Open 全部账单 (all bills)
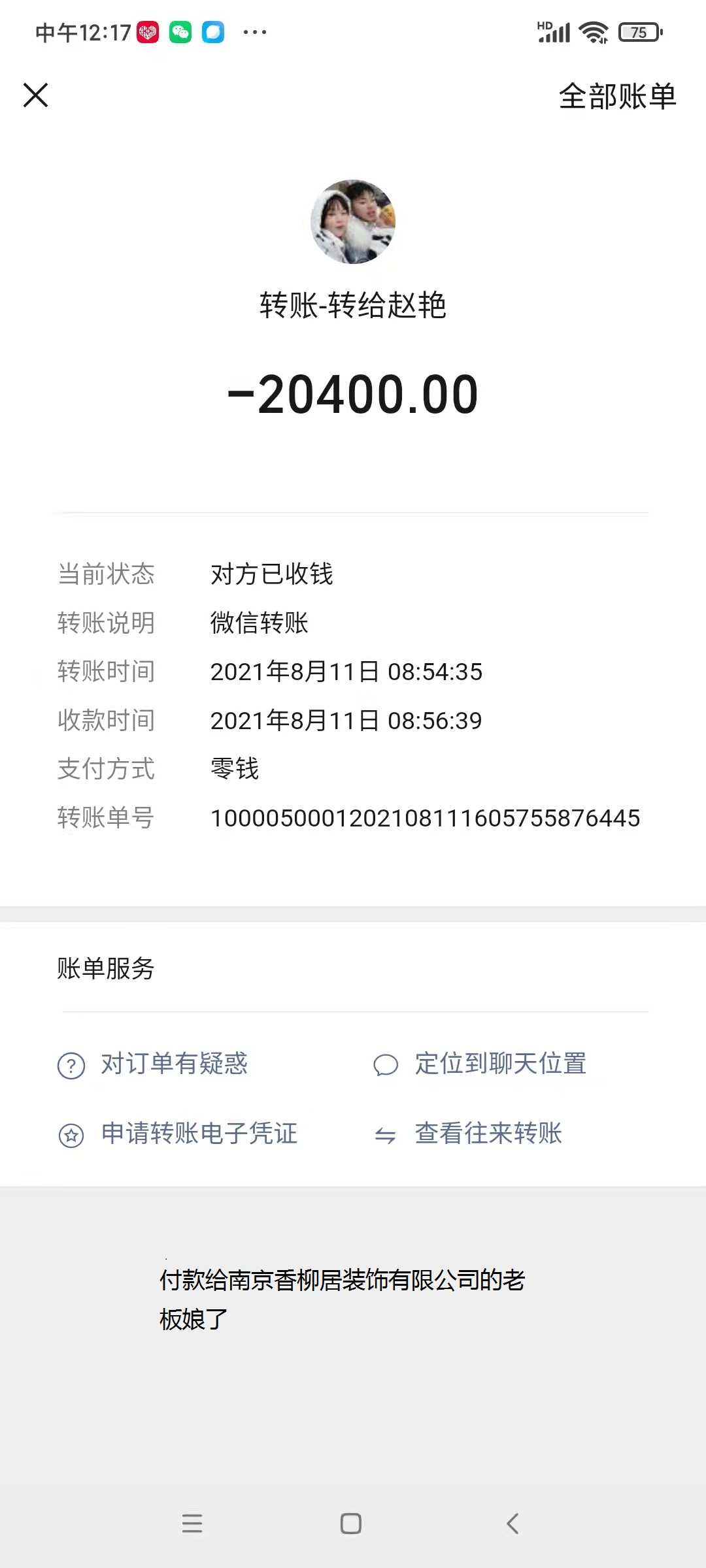Screen dimensions: 706x1568 [617, 97]
